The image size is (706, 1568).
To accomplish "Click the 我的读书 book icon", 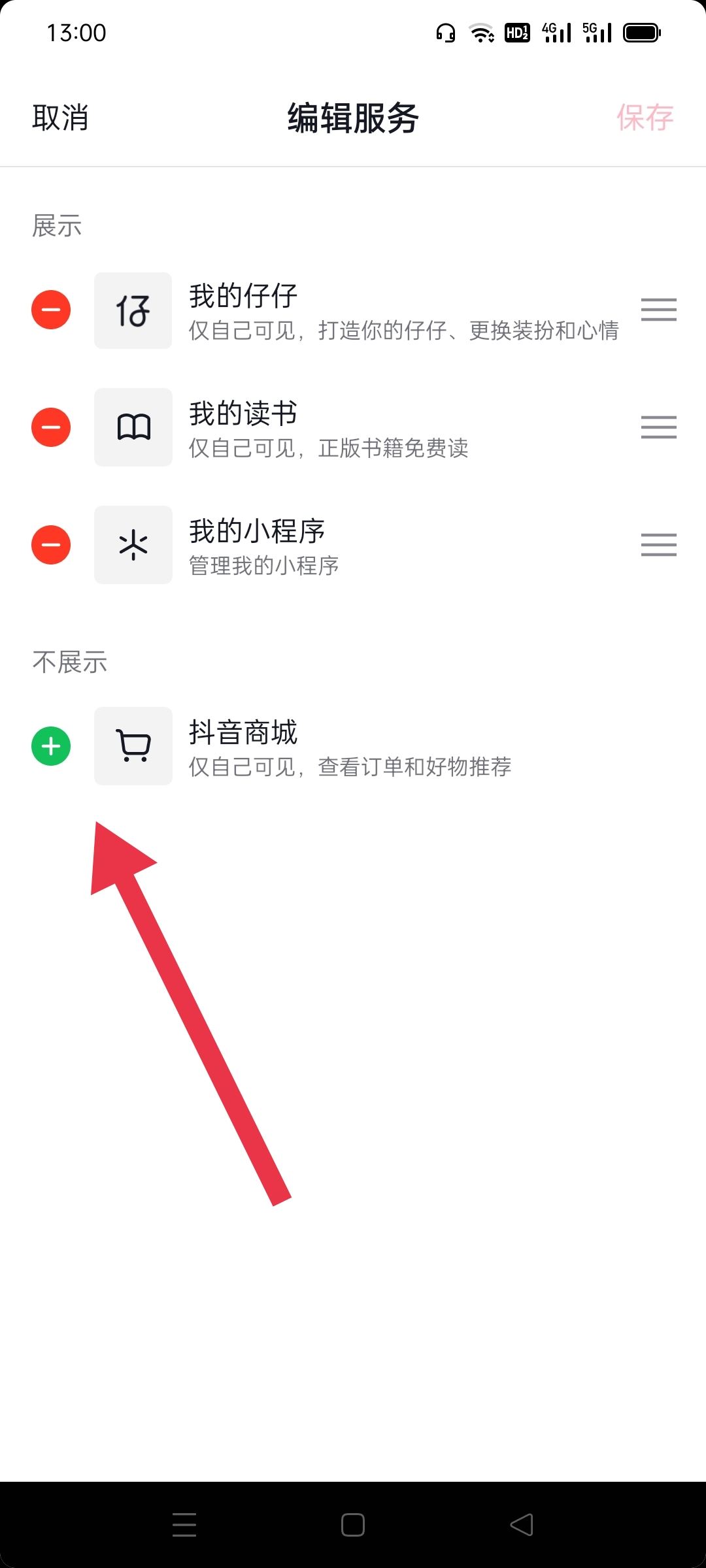I will 133,427.
